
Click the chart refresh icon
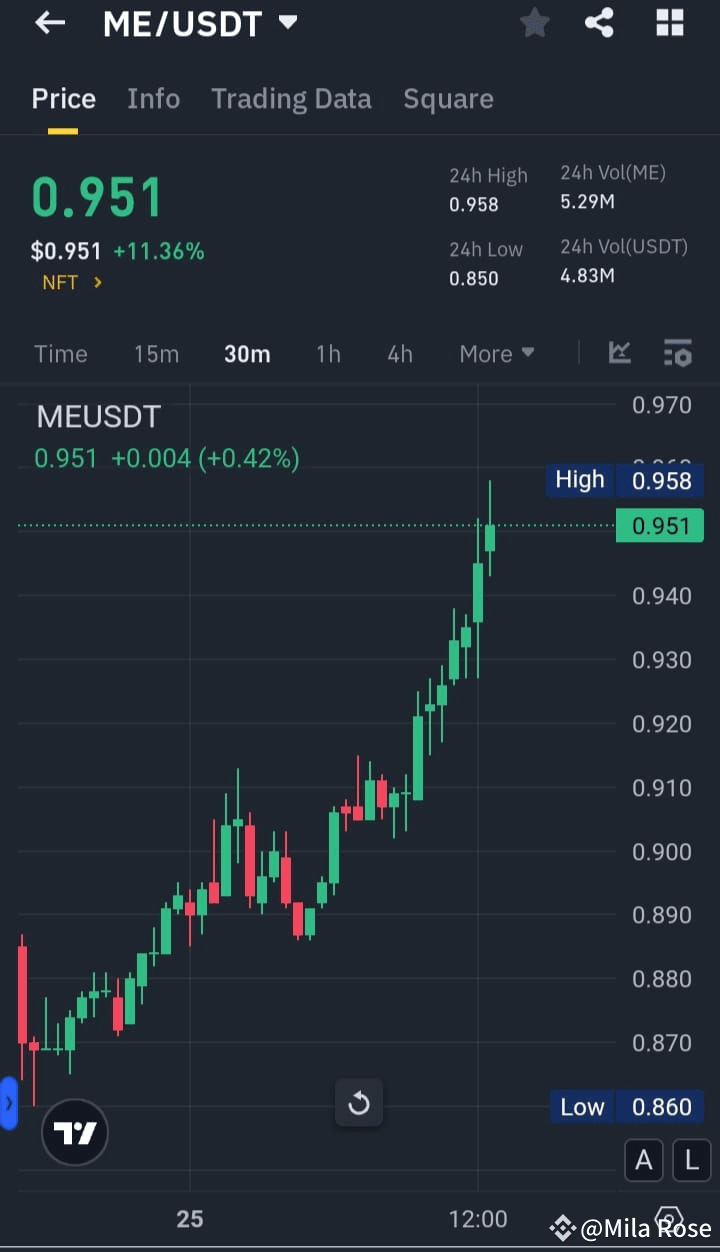[x=358, y=1103]
